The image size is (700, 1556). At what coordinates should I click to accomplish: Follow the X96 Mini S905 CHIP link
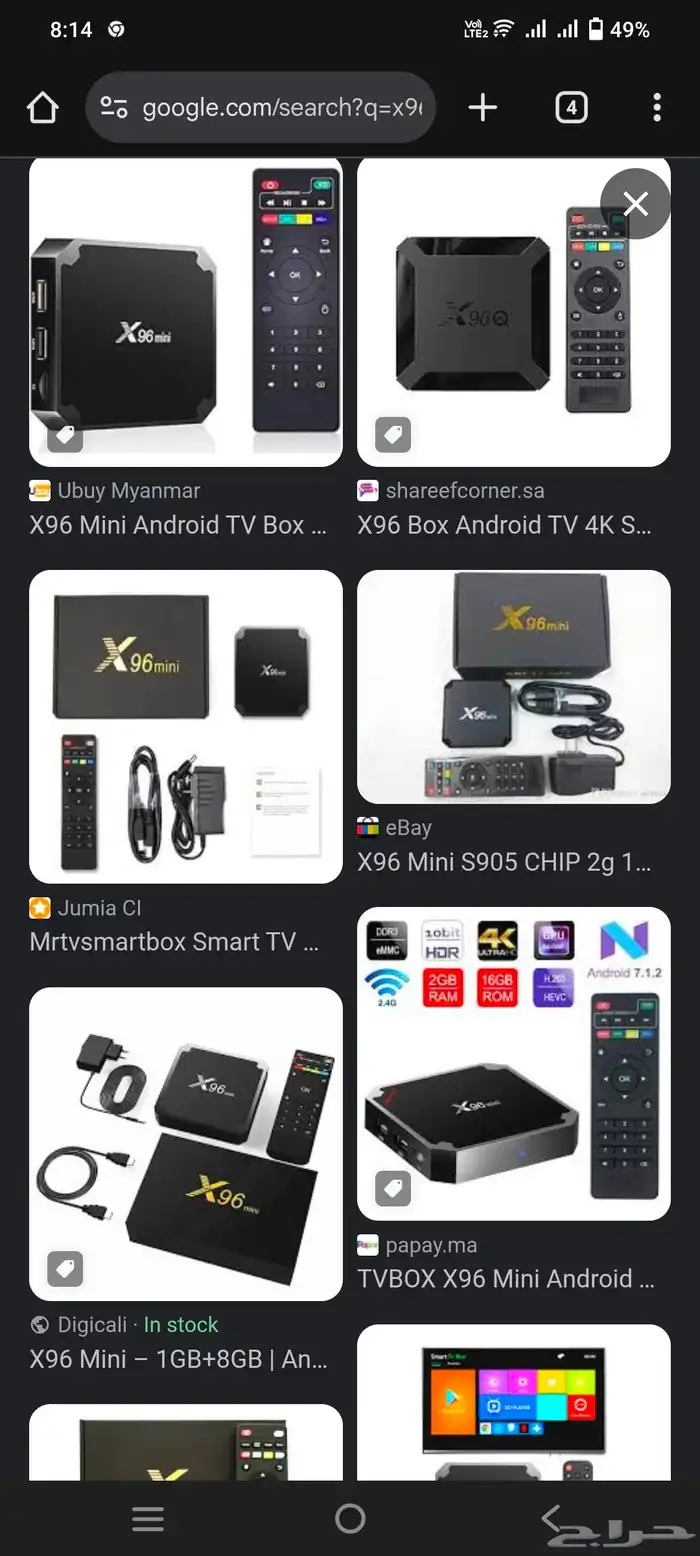(x=505, y=861)
